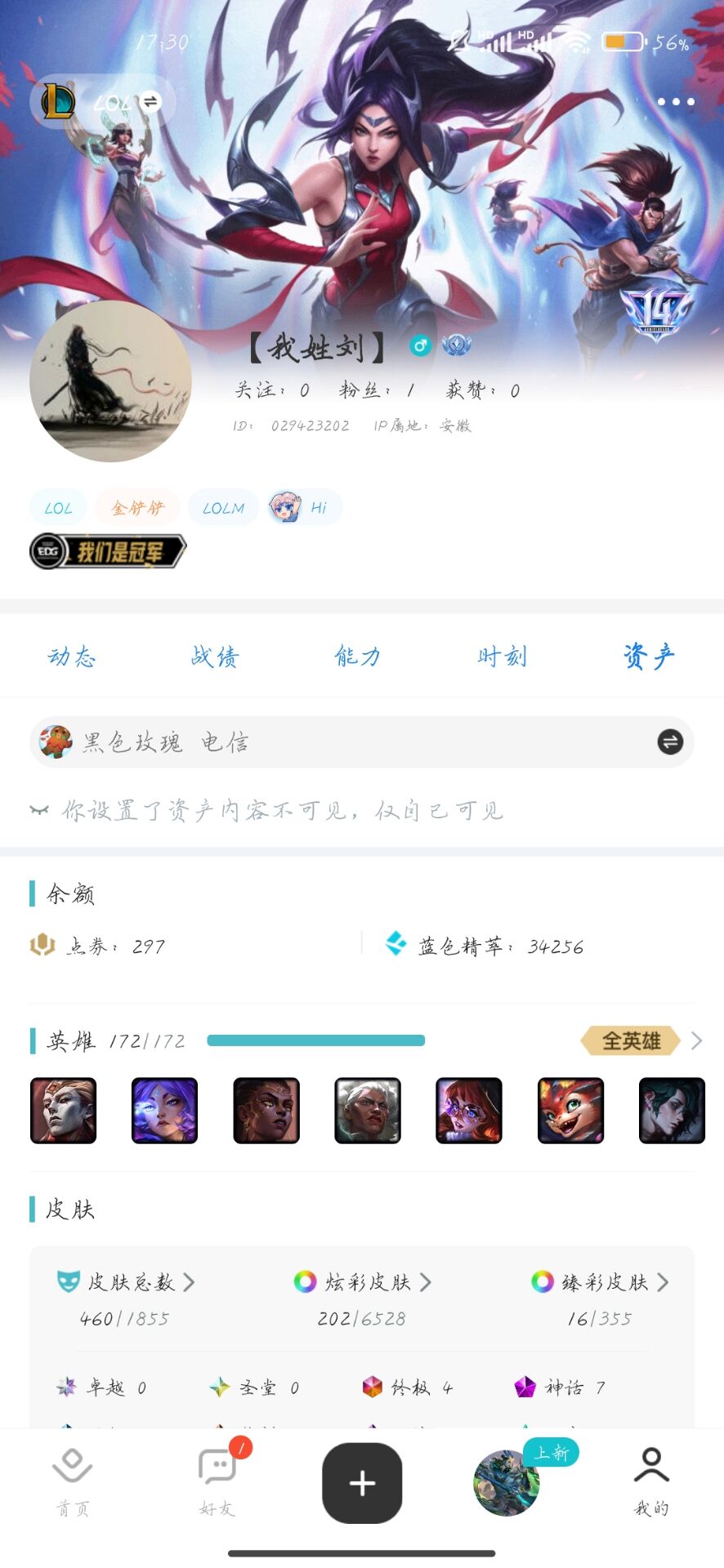The height and width of the screenshot is (1568, 724).
Task: Switch game using the LOL selector
Action: (103, 102)
